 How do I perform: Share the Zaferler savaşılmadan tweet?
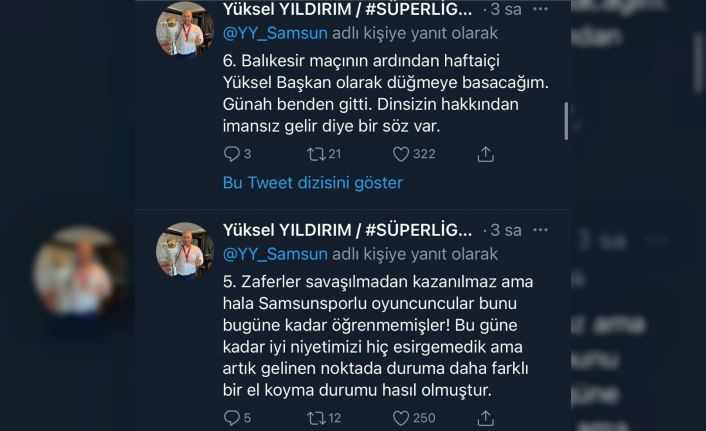(x=485, y=418)
